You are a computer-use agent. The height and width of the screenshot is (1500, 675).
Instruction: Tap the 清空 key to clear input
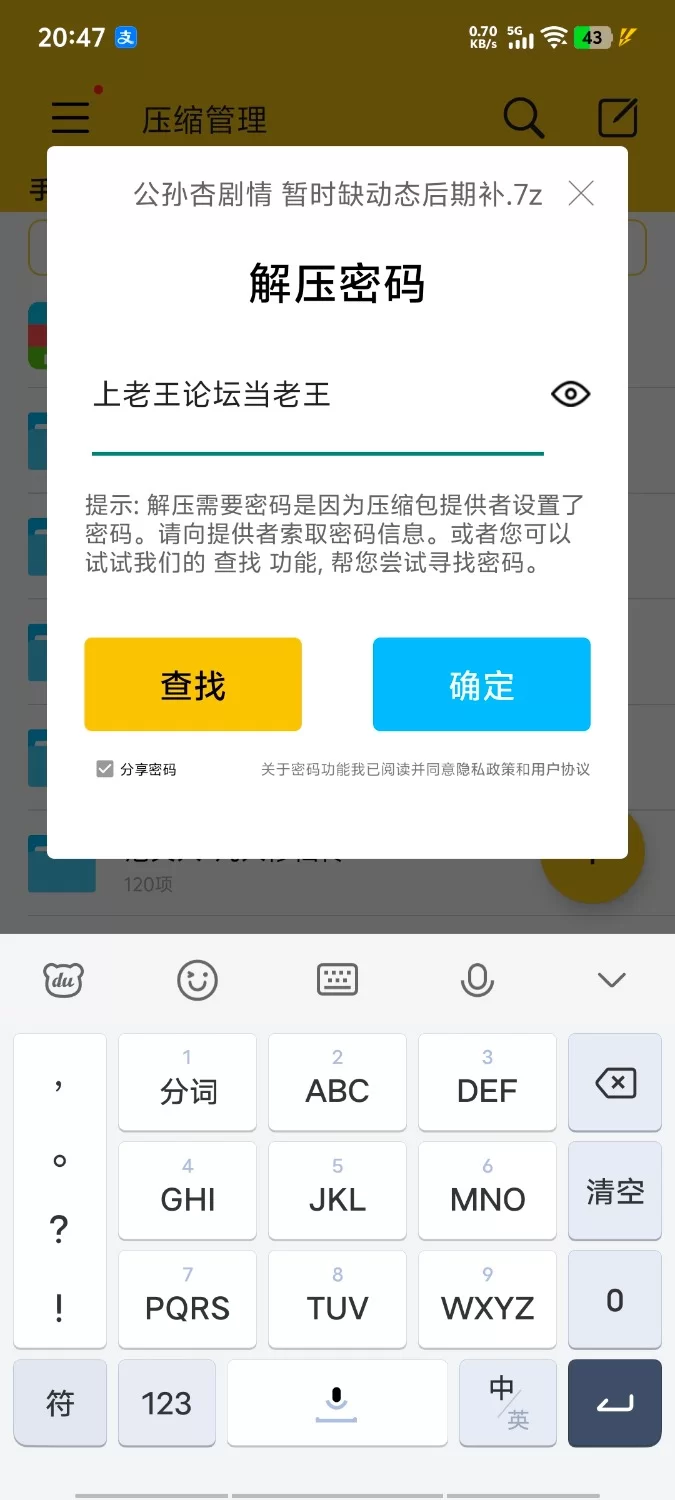point(614,1192)
